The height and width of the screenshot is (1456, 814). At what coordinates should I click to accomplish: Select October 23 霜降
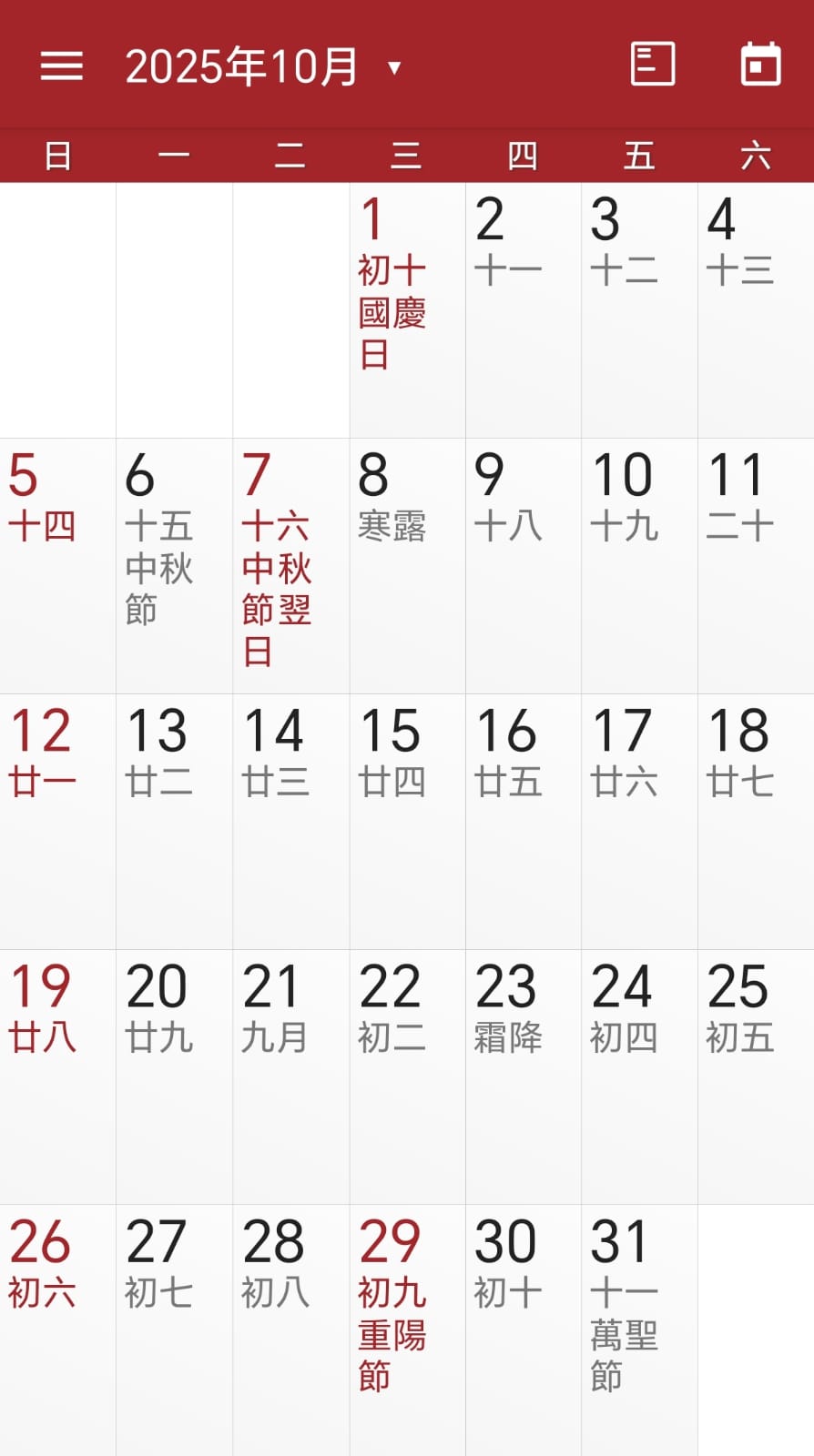pyautogui.click(x=523, y=1076)
